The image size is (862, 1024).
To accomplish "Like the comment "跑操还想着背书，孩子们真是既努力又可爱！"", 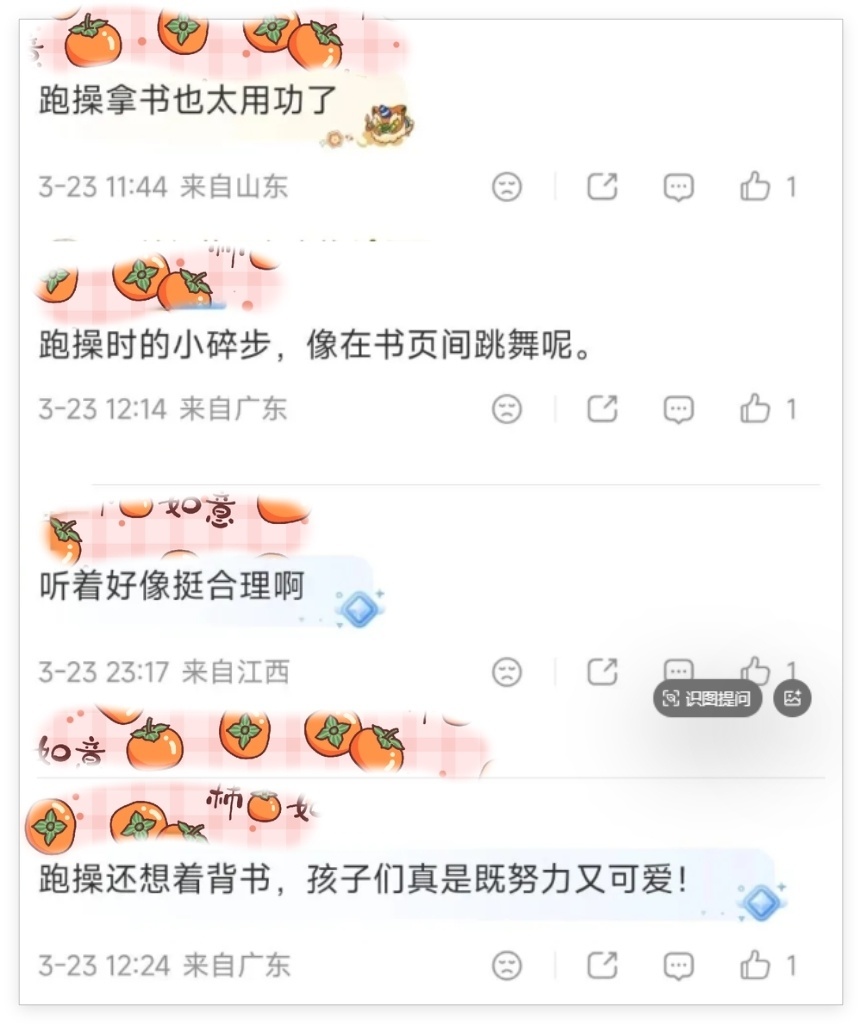I will point(755,964).
